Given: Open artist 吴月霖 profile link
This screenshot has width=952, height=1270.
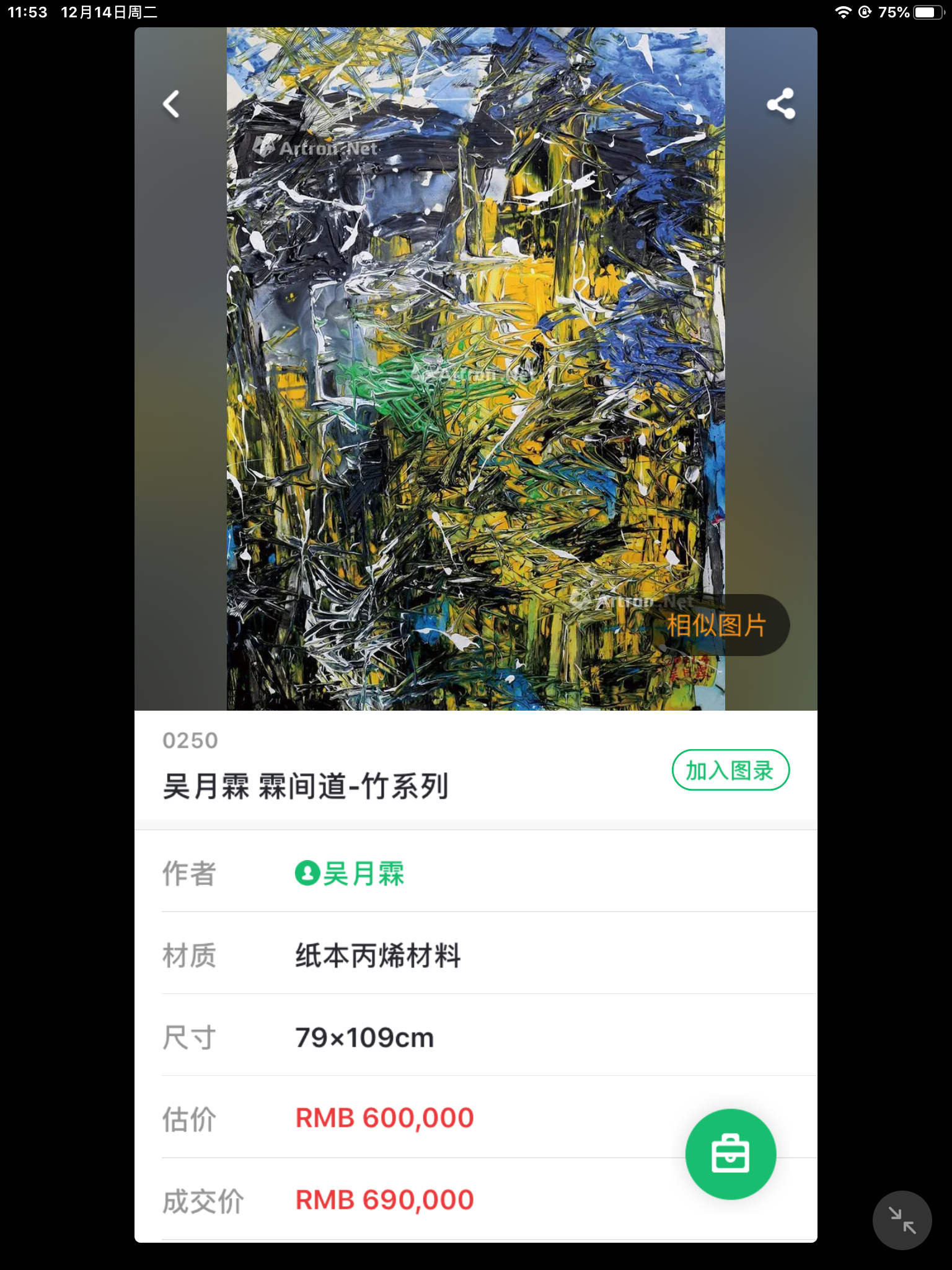Looking at the screenshot, I should coord(350,873).
